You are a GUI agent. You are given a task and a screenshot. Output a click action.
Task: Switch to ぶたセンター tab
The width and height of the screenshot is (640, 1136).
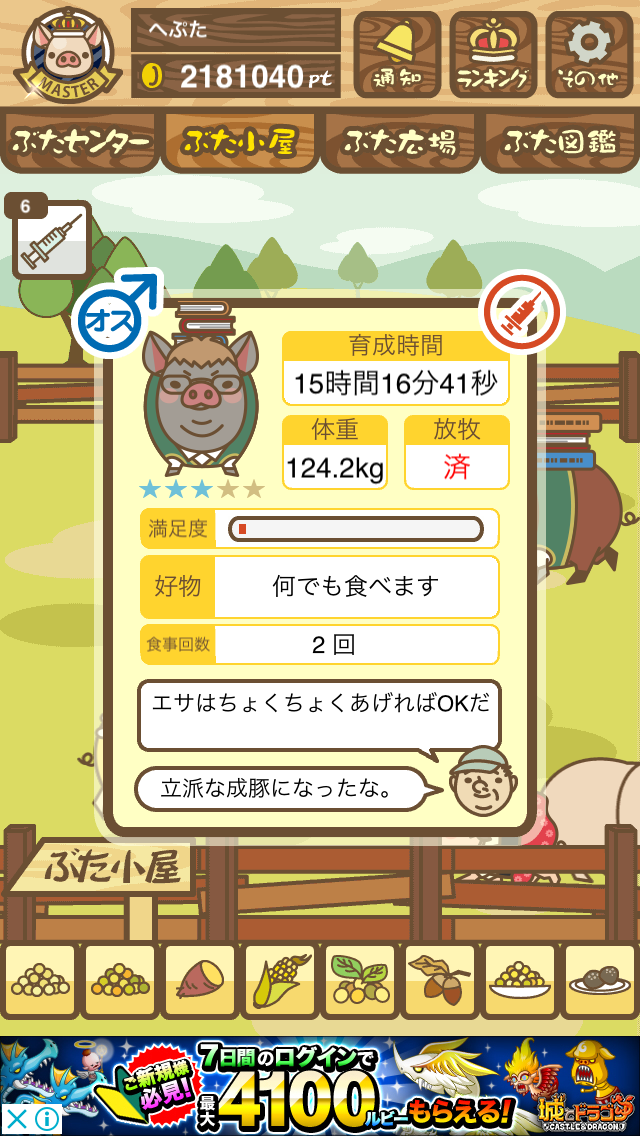click(80, 143)
